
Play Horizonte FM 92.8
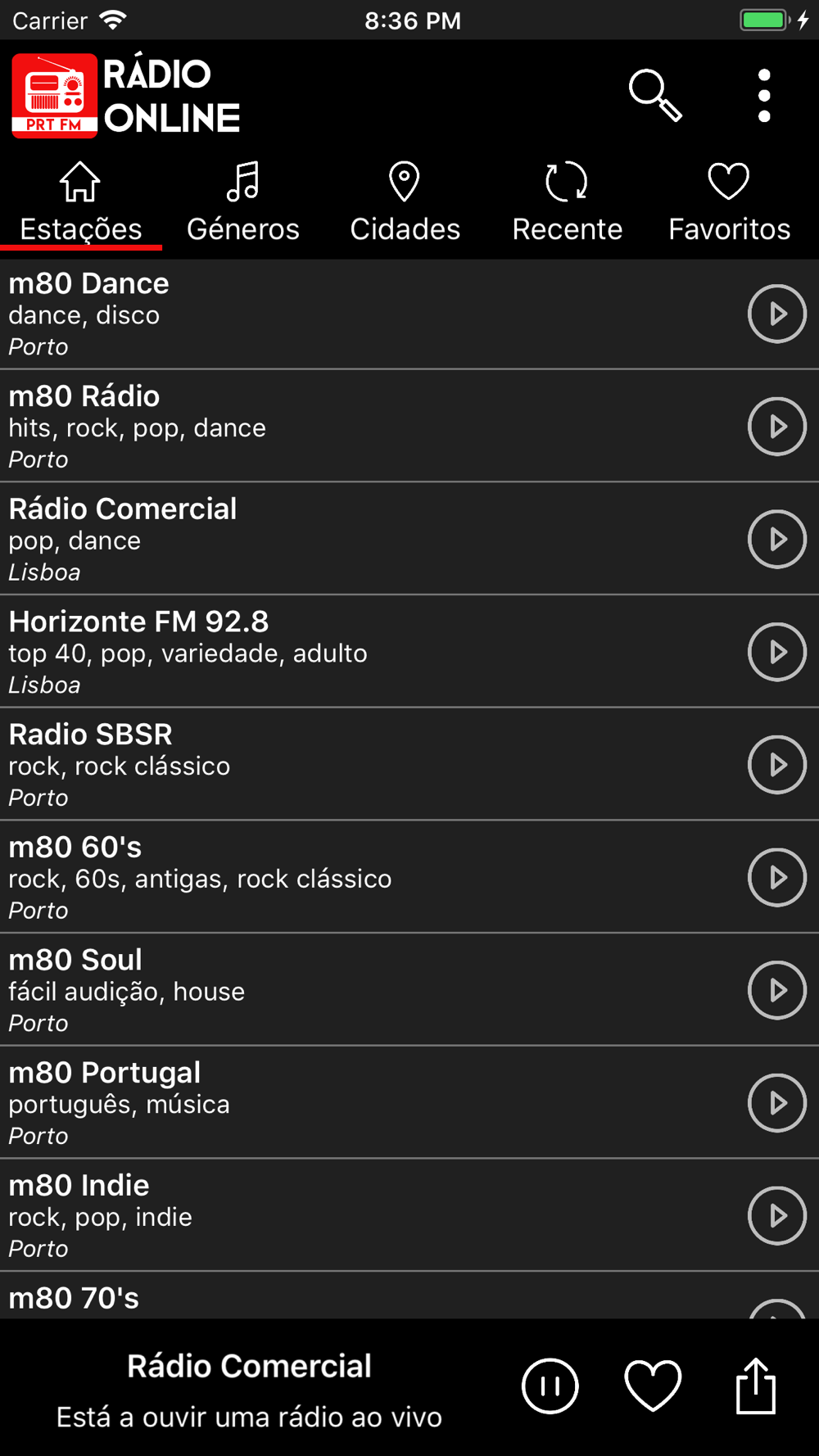coord(776,652)
